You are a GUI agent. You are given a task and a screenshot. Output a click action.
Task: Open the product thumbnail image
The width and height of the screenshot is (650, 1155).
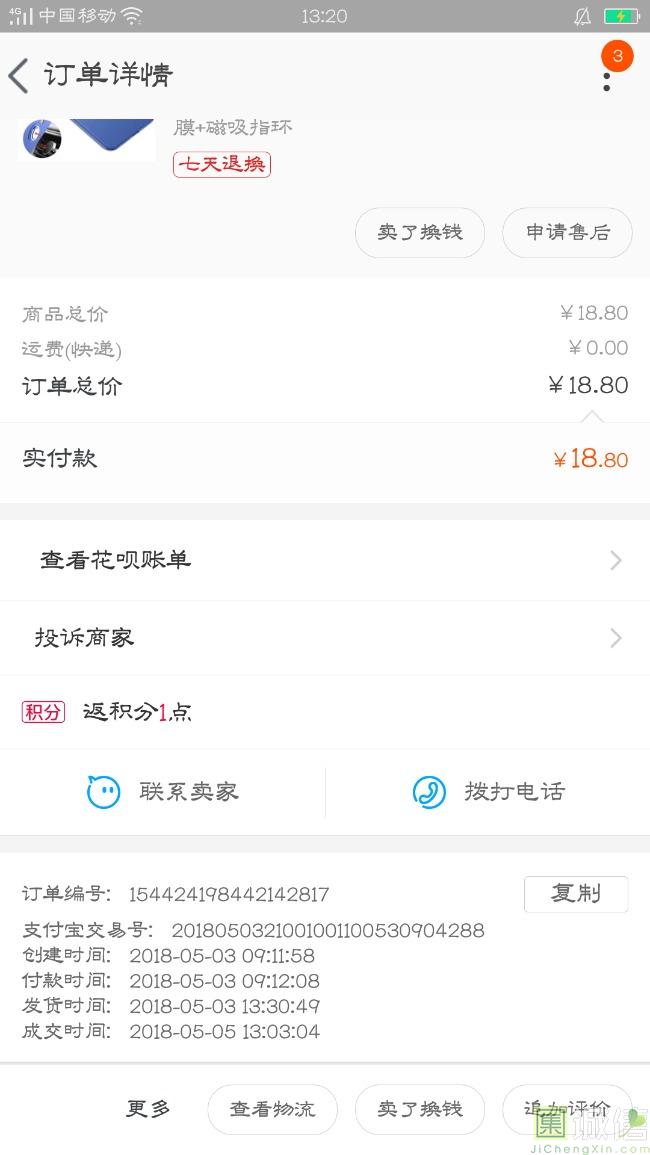87,140
